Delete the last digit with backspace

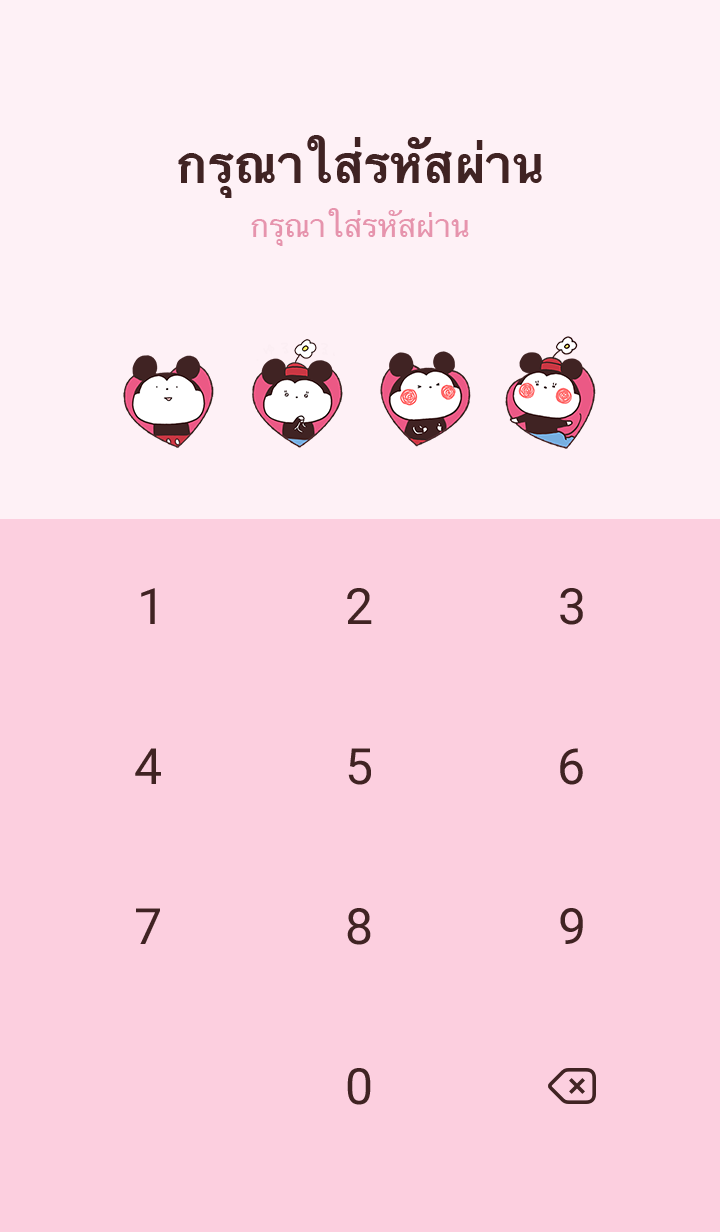(572, 1086)
